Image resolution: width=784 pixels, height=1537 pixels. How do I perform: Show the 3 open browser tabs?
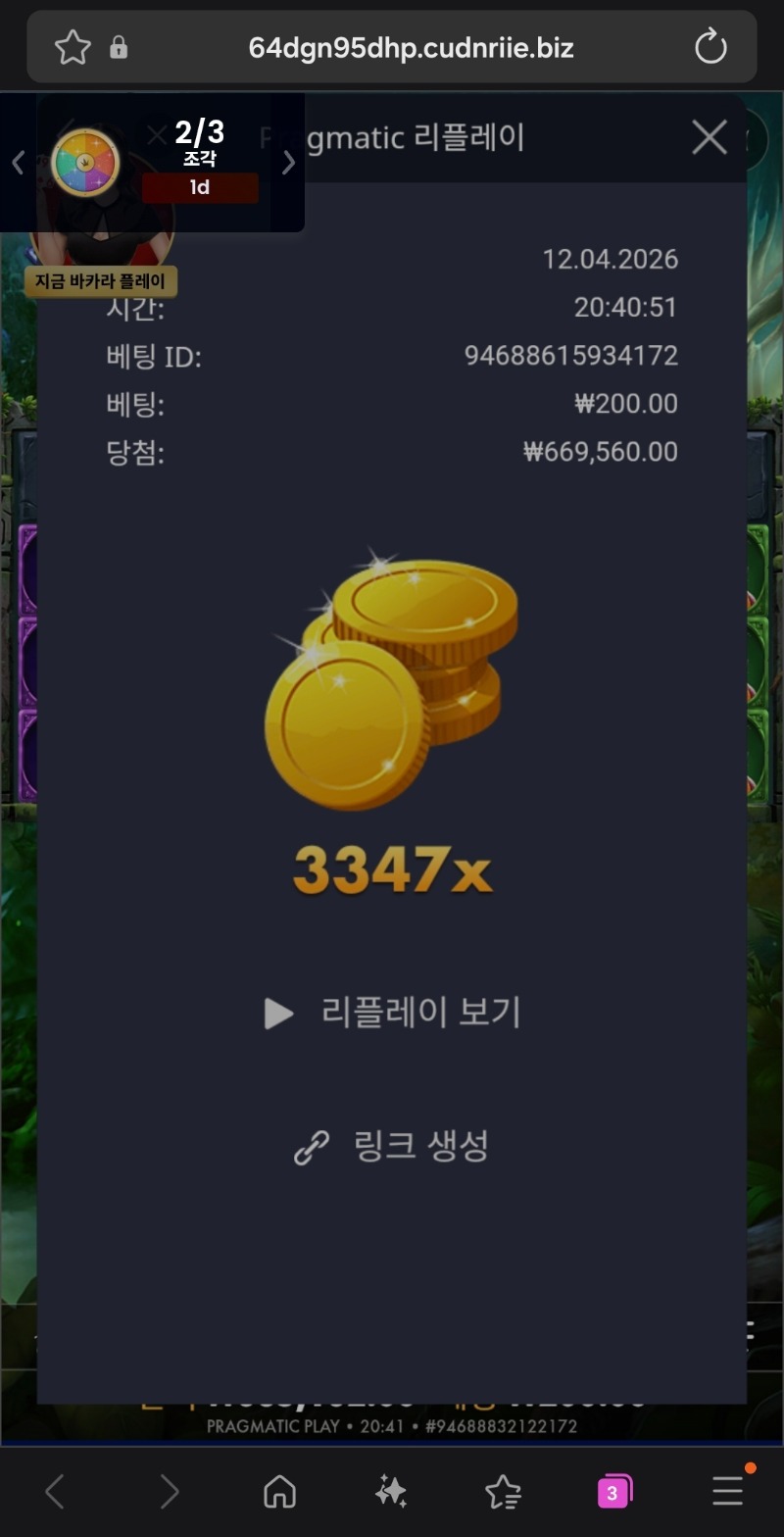(x=614, y=1492)
